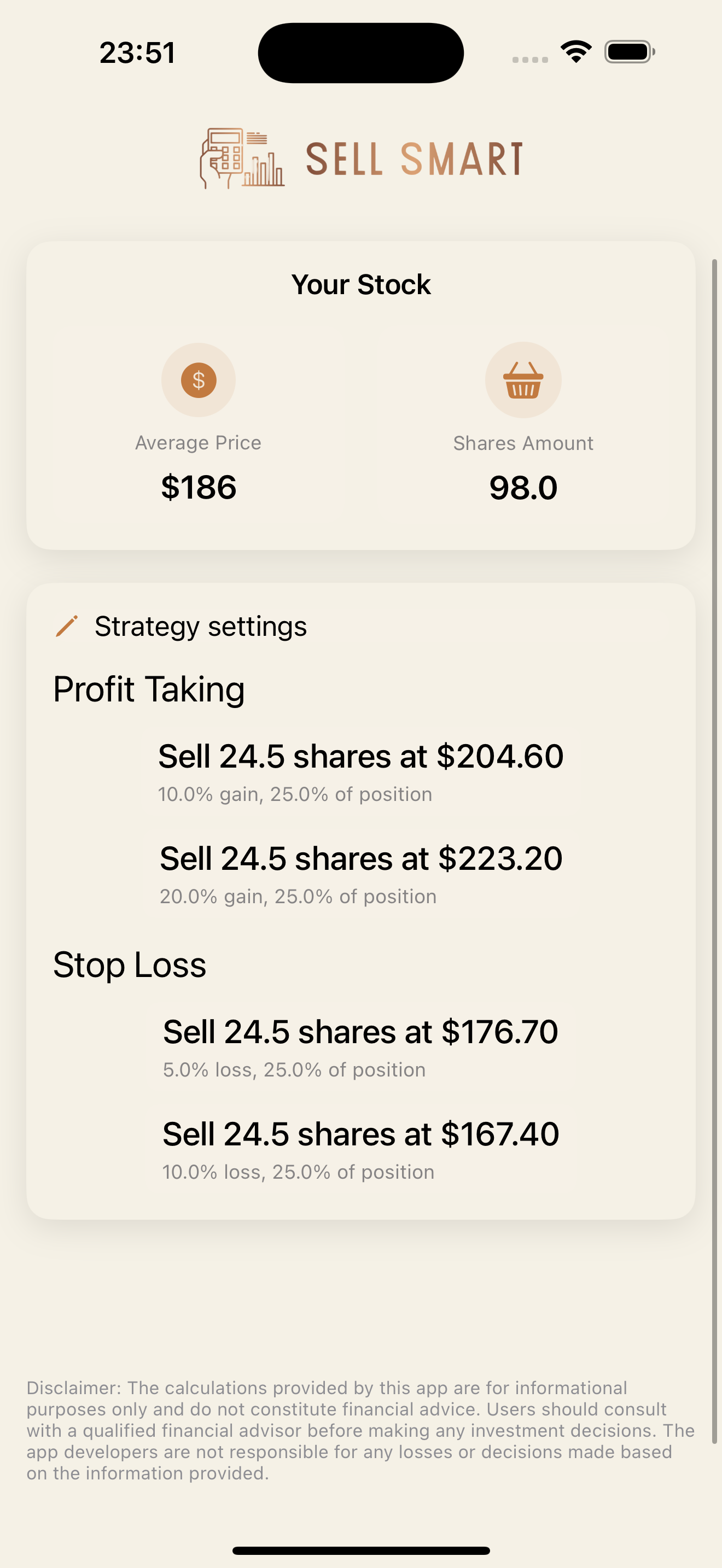Select the Your Stock card header
Viewport: 722px width, 1568px height.
click(x=361, y=284)
